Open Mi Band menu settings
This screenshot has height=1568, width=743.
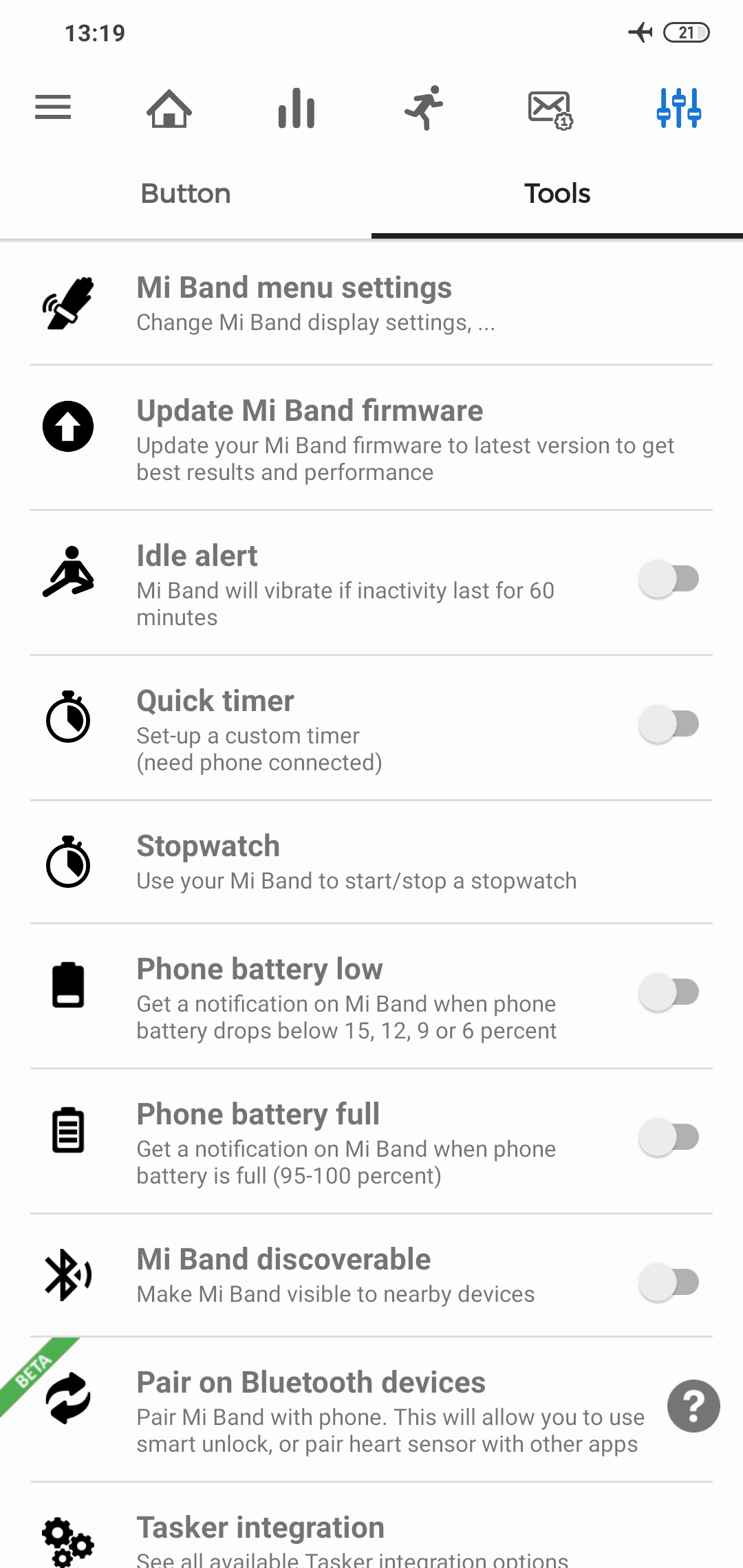[371, 303]
